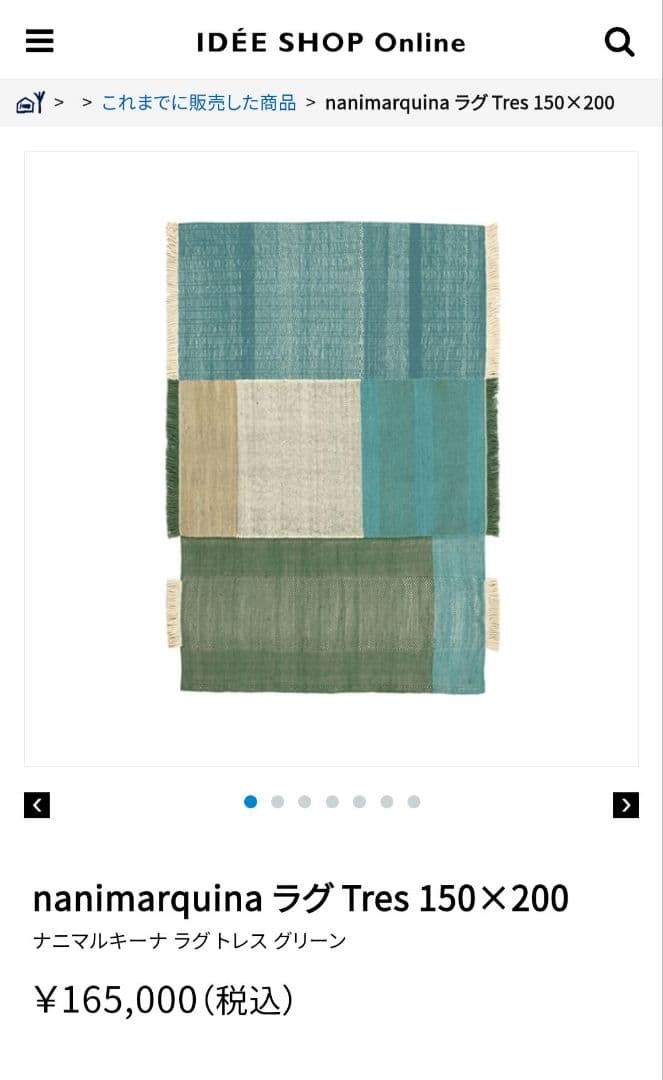Viewport: 663px width, 1080px height.
Task: Show the next product image arrow
Action: (x=626, y=804)
